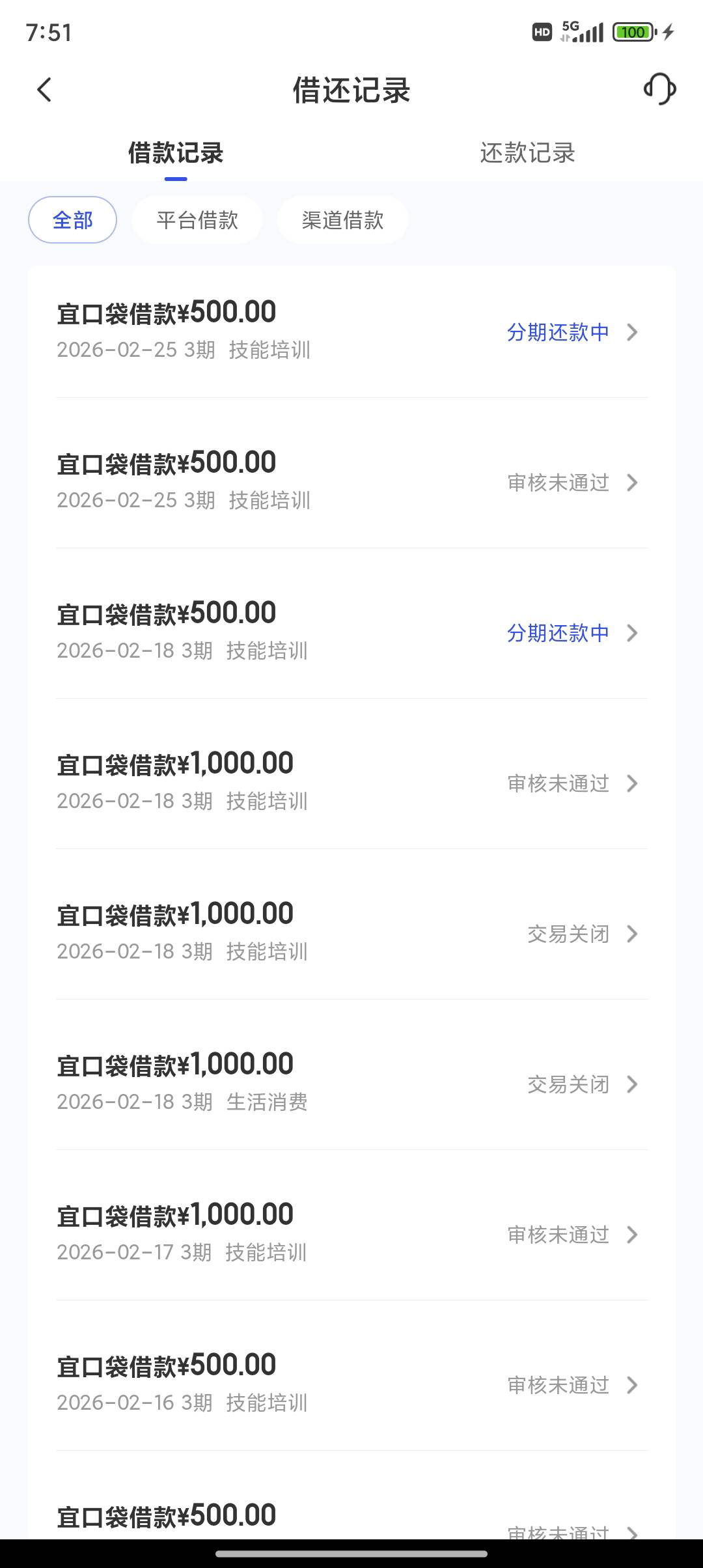Open 2026-02-18 技能培训 loan marked 交易关闭
Screen dimensions: 703x1568
(x=351, y=932)
